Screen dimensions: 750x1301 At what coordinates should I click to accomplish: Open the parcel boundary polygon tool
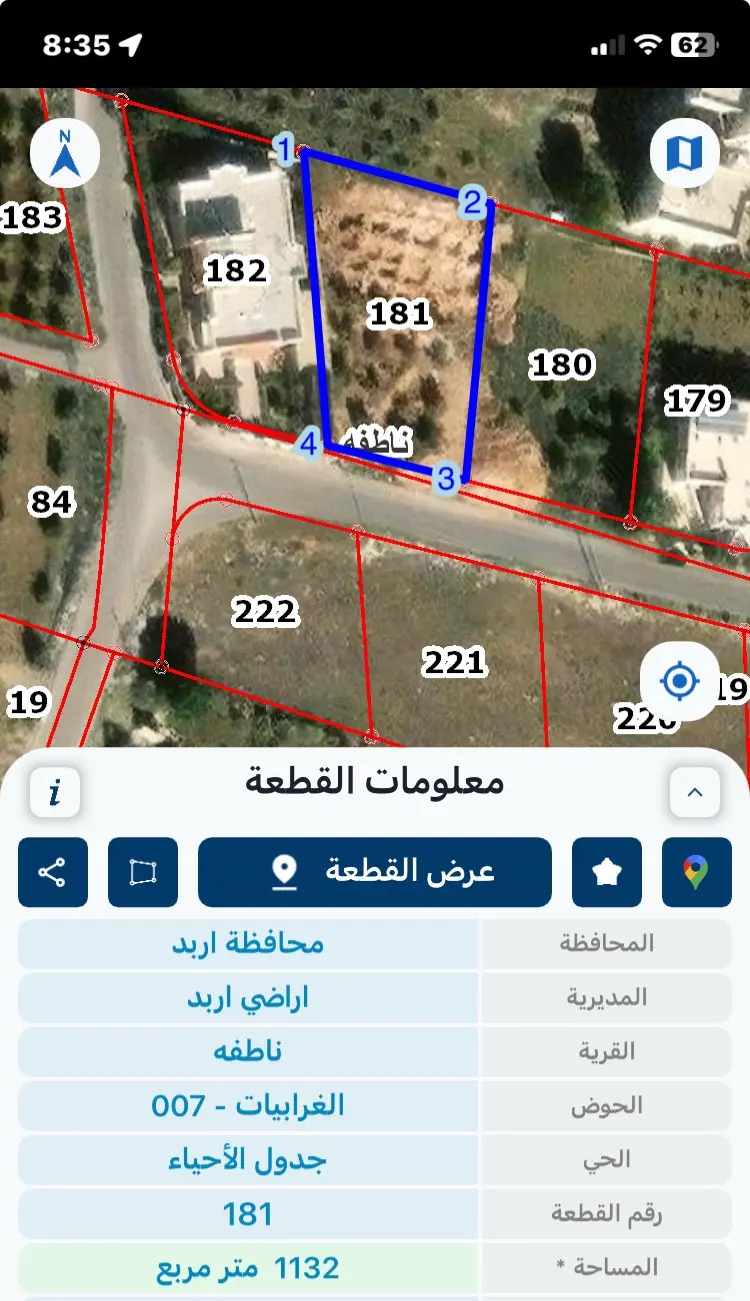pyautogui.click(x=143, y=872)
